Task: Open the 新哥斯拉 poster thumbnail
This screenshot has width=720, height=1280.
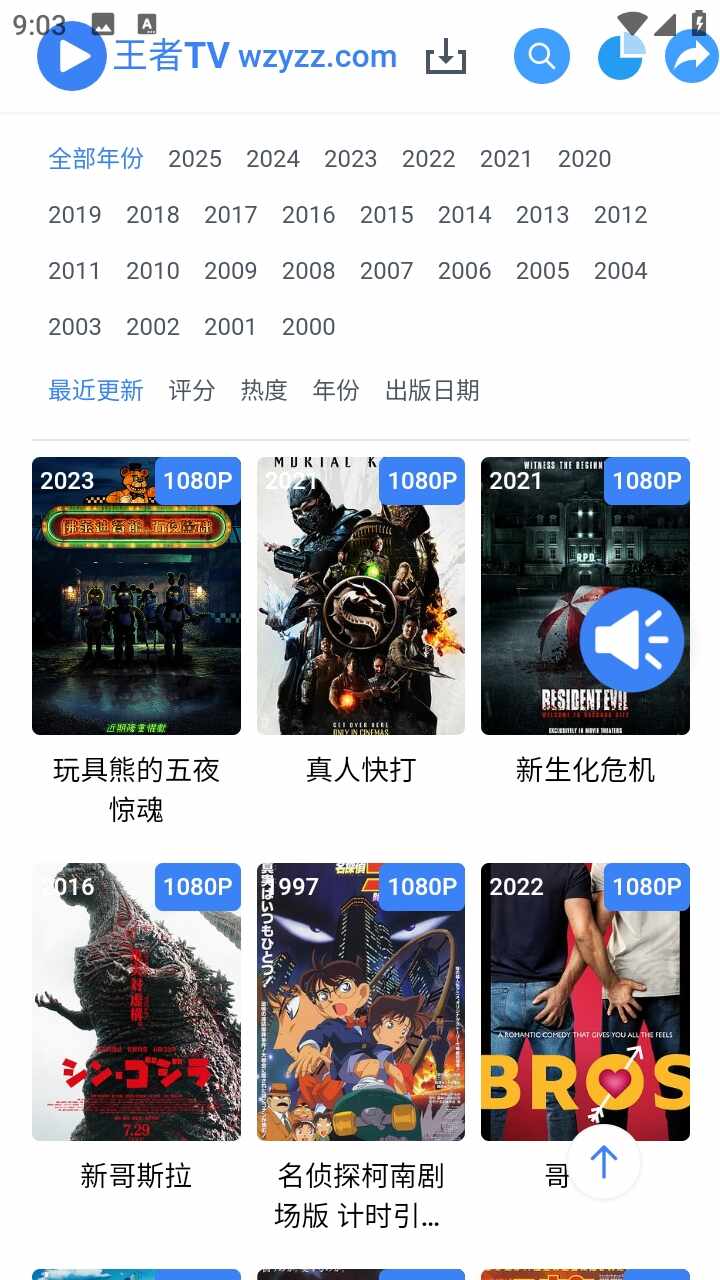Action: (x=136, y=1000)
